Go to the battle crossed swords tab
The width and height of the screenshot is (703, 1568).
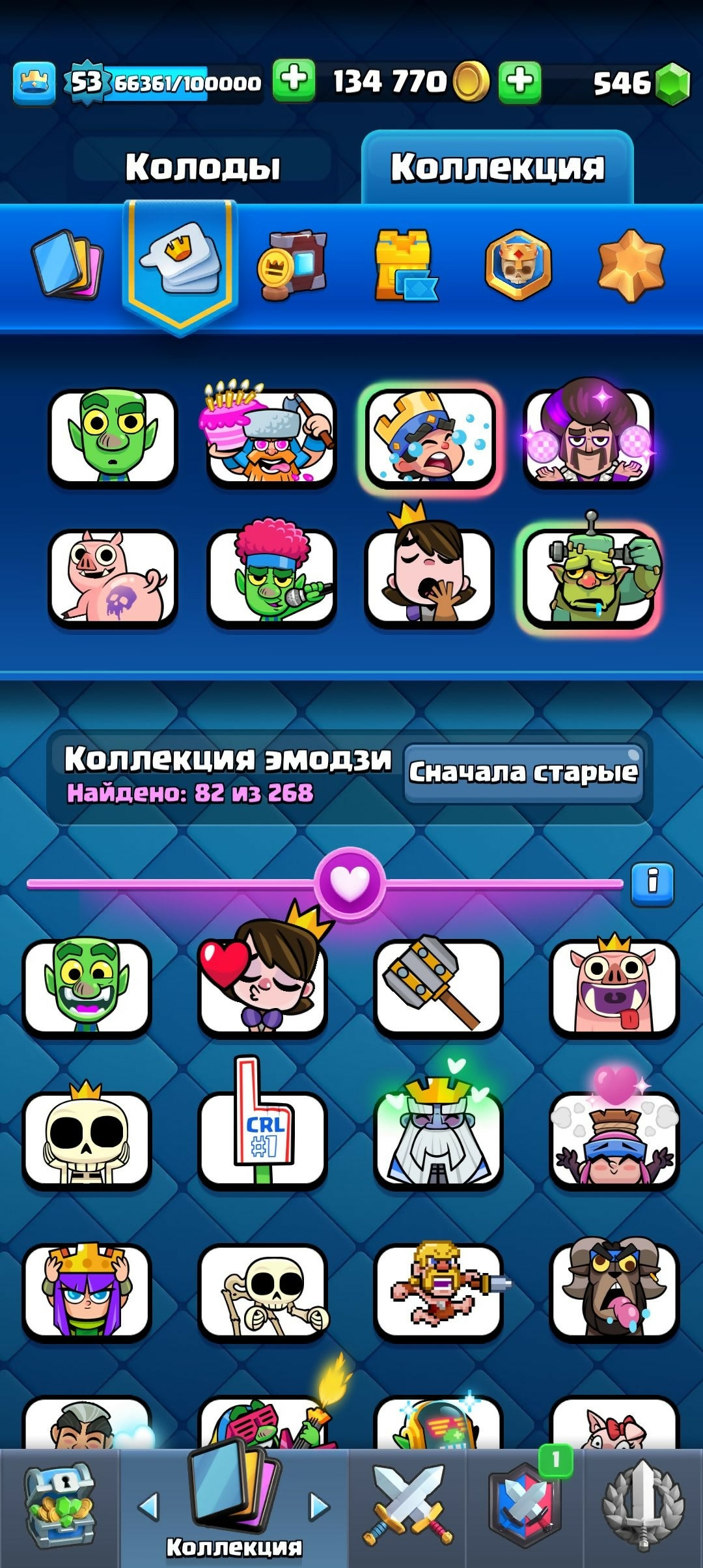[x=407, y=1507]
